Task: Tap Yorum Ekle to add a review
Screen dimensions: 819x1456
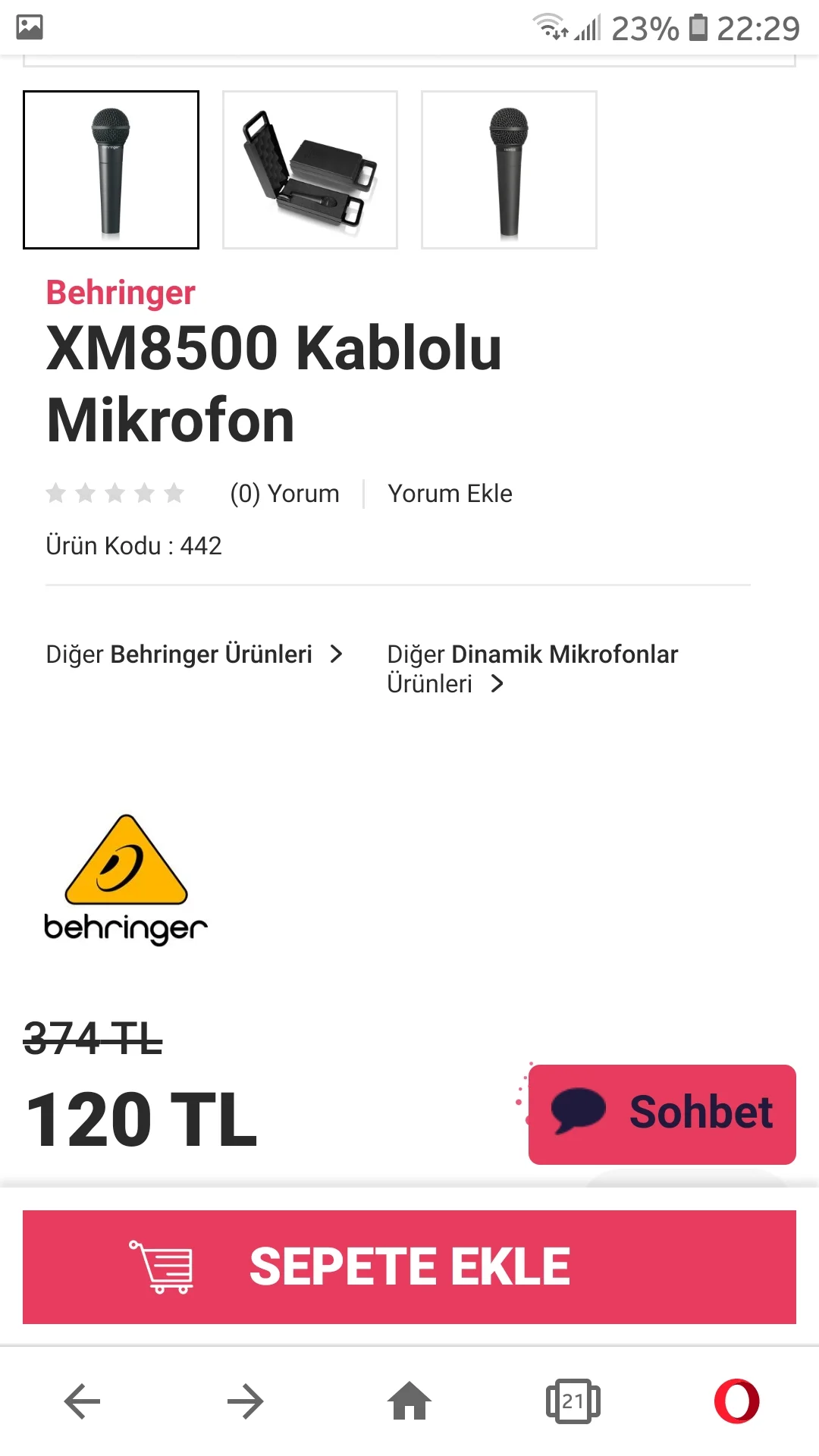Action: 450,494
